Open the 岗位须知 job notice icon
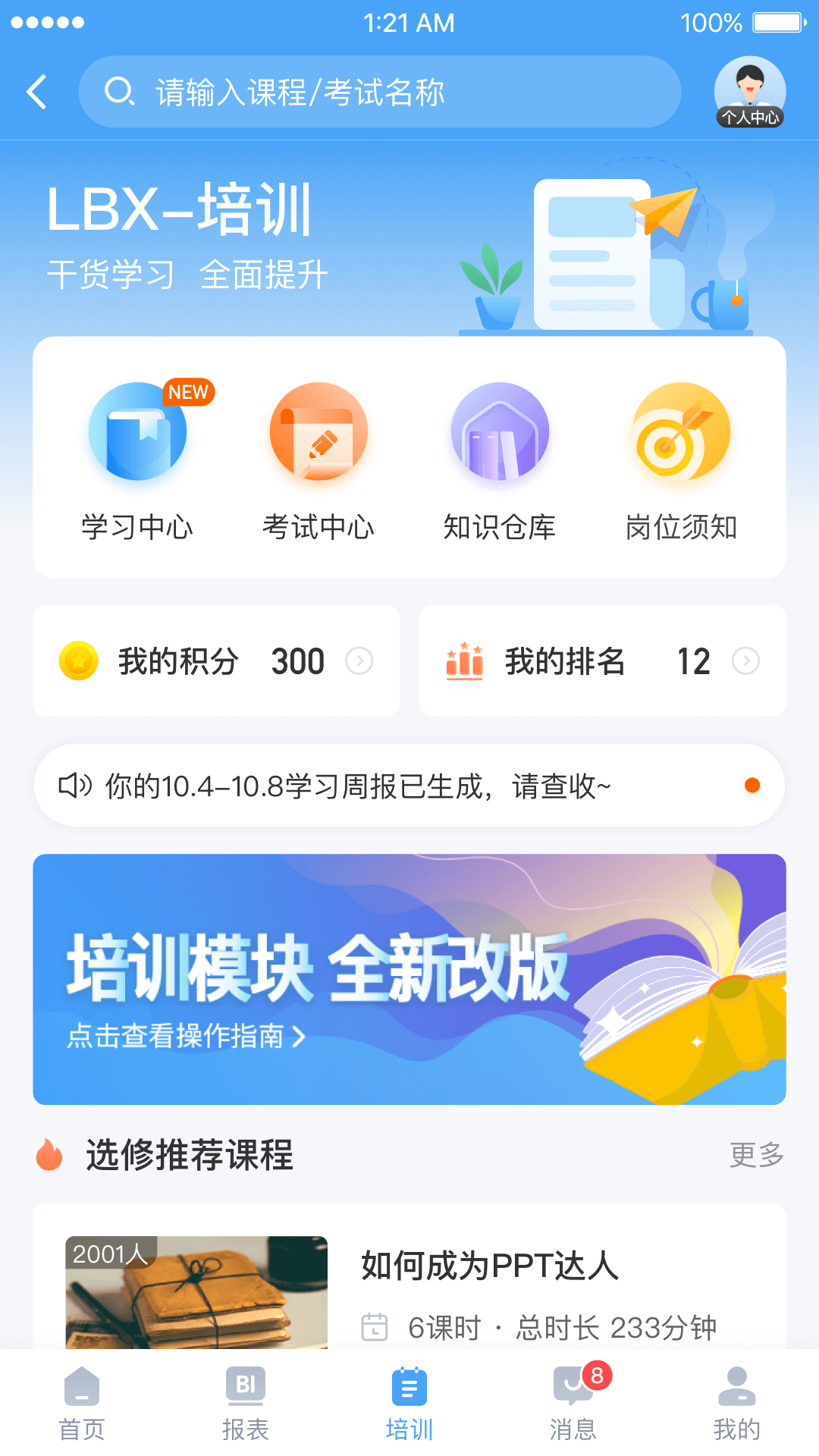Viewport: 819px width, 1456px height. point(680,432)
